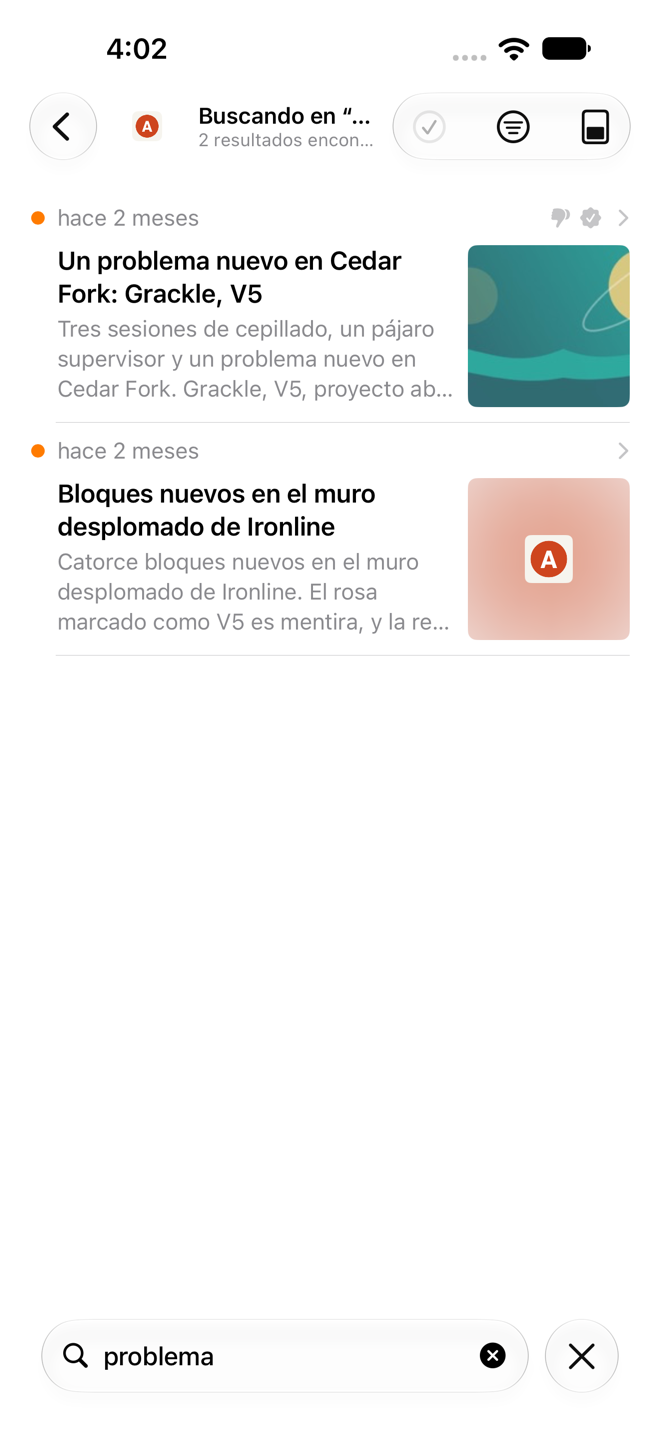Image resolution: width=660 pixels, height=1434 pixels.
Task: Go back with the arrow button
Action: coord(63,127)
